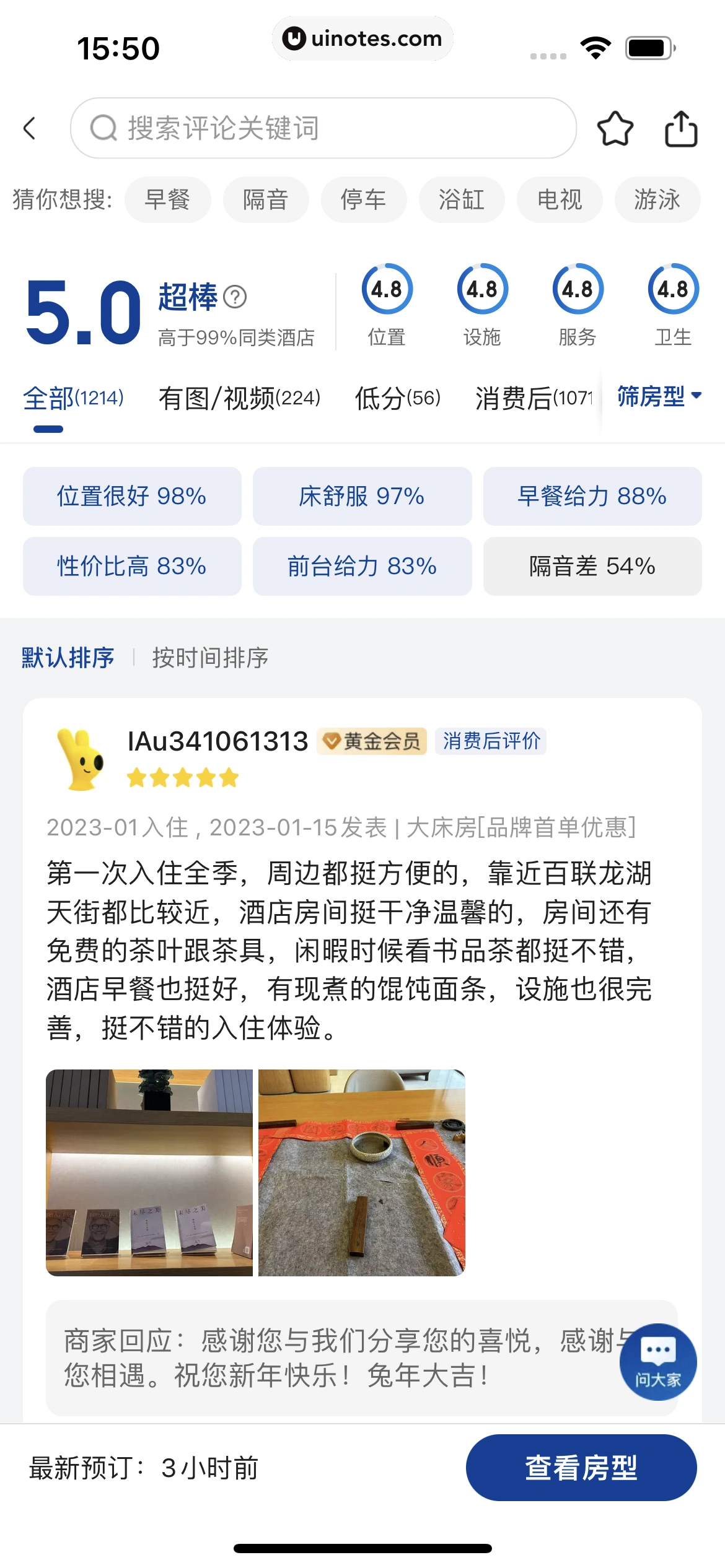The width and height of the screenshot is (725, 1568).
Task: Open the 筛房型 dropdown
Action: 659,396
